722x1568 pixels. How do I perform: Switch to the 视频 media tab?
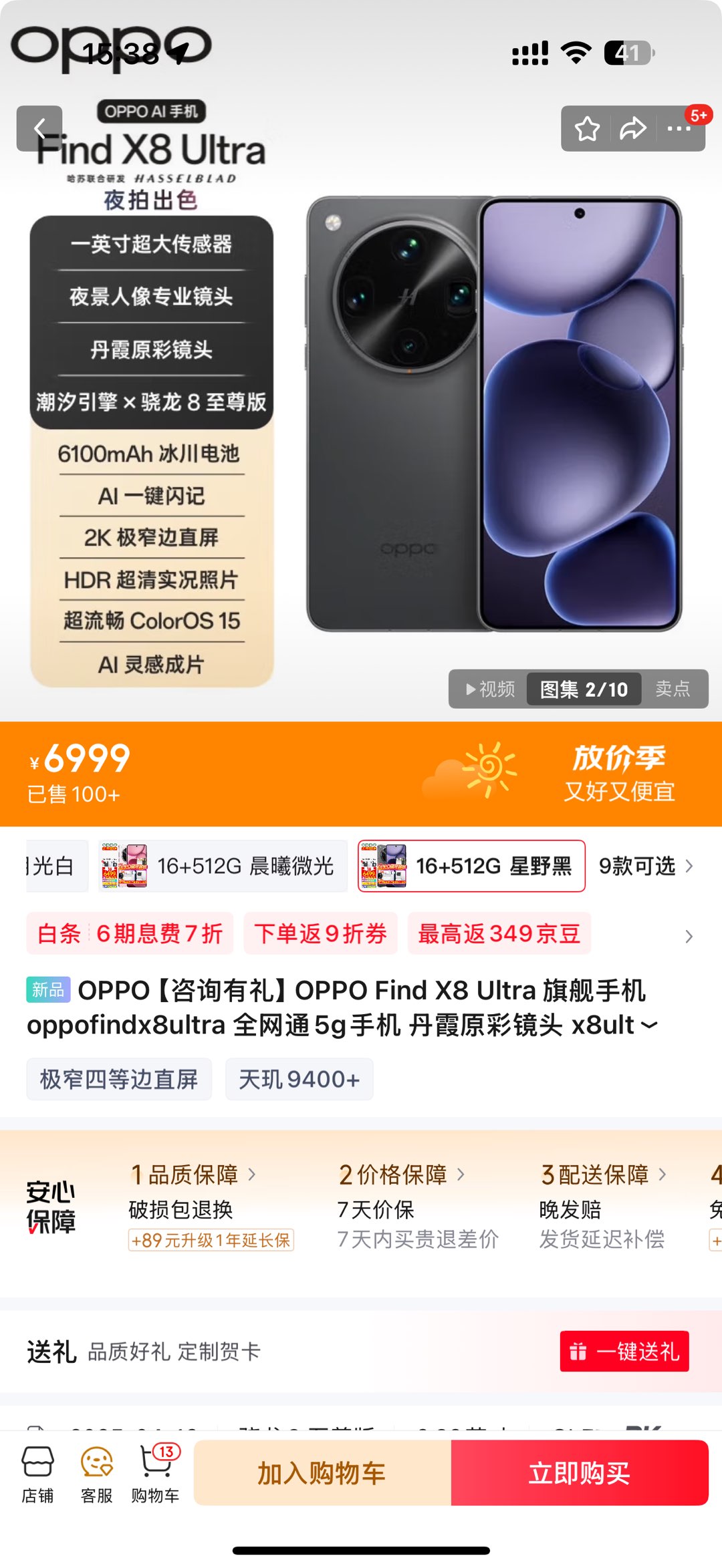tap(491, 689)
